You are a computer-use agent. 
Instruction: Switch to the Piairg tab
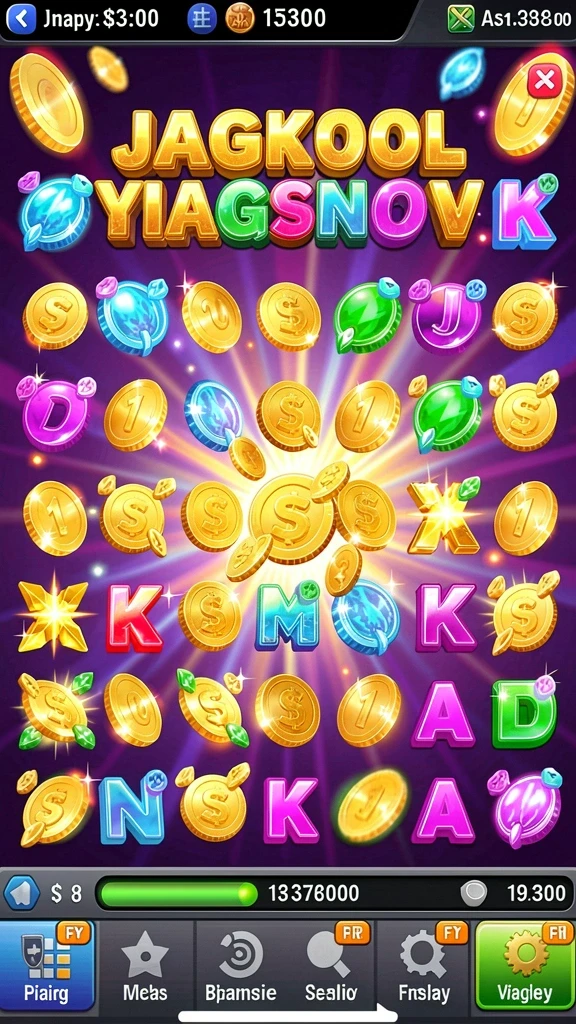point(47,965)
